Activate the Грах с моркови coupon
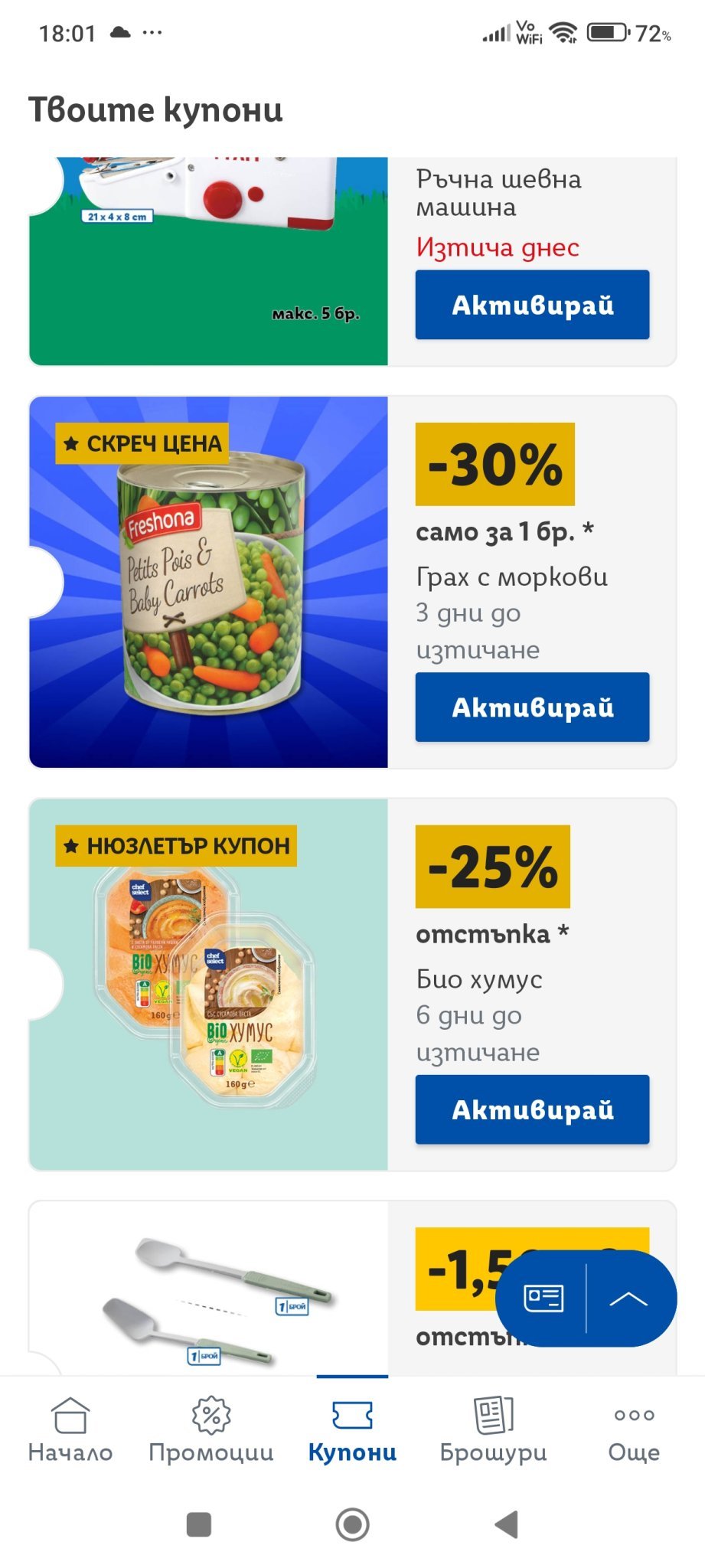705x1568 pixels. point(532,707)
